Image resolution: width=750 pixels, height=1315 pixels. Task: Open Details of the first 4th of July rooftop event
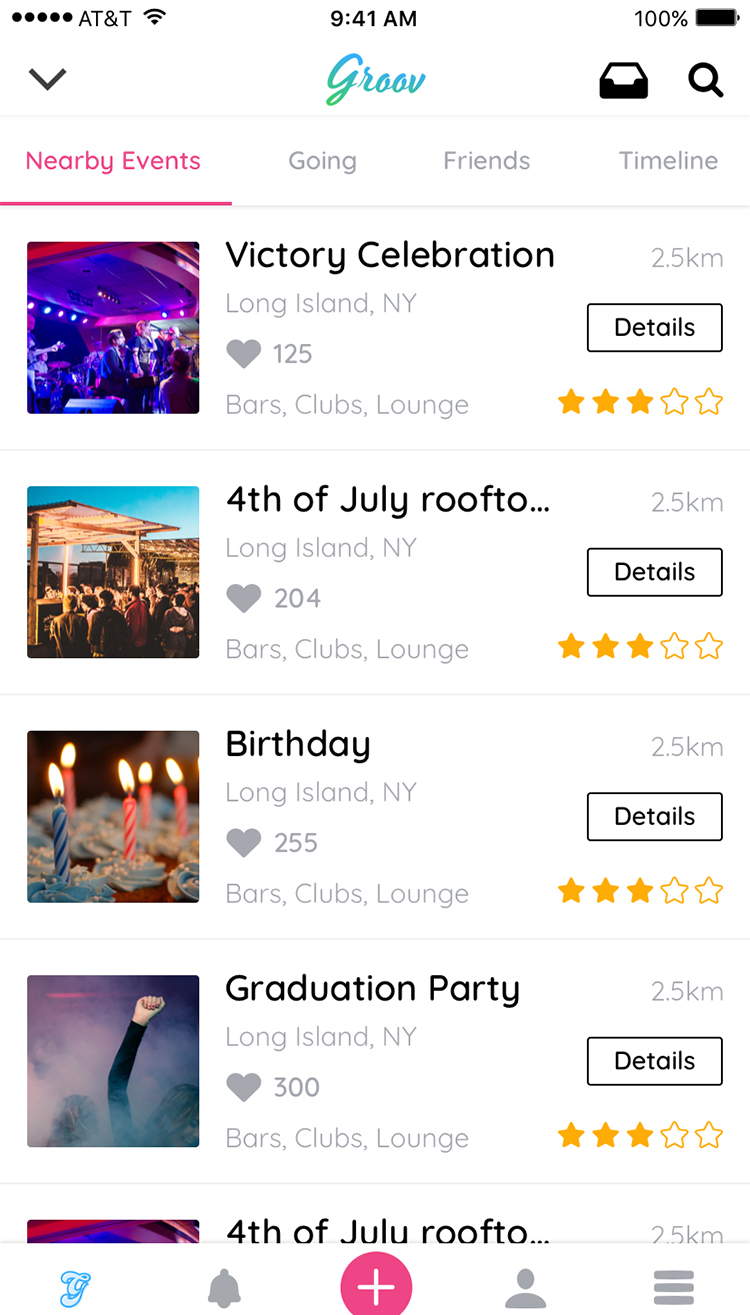[x=654, y=572]
